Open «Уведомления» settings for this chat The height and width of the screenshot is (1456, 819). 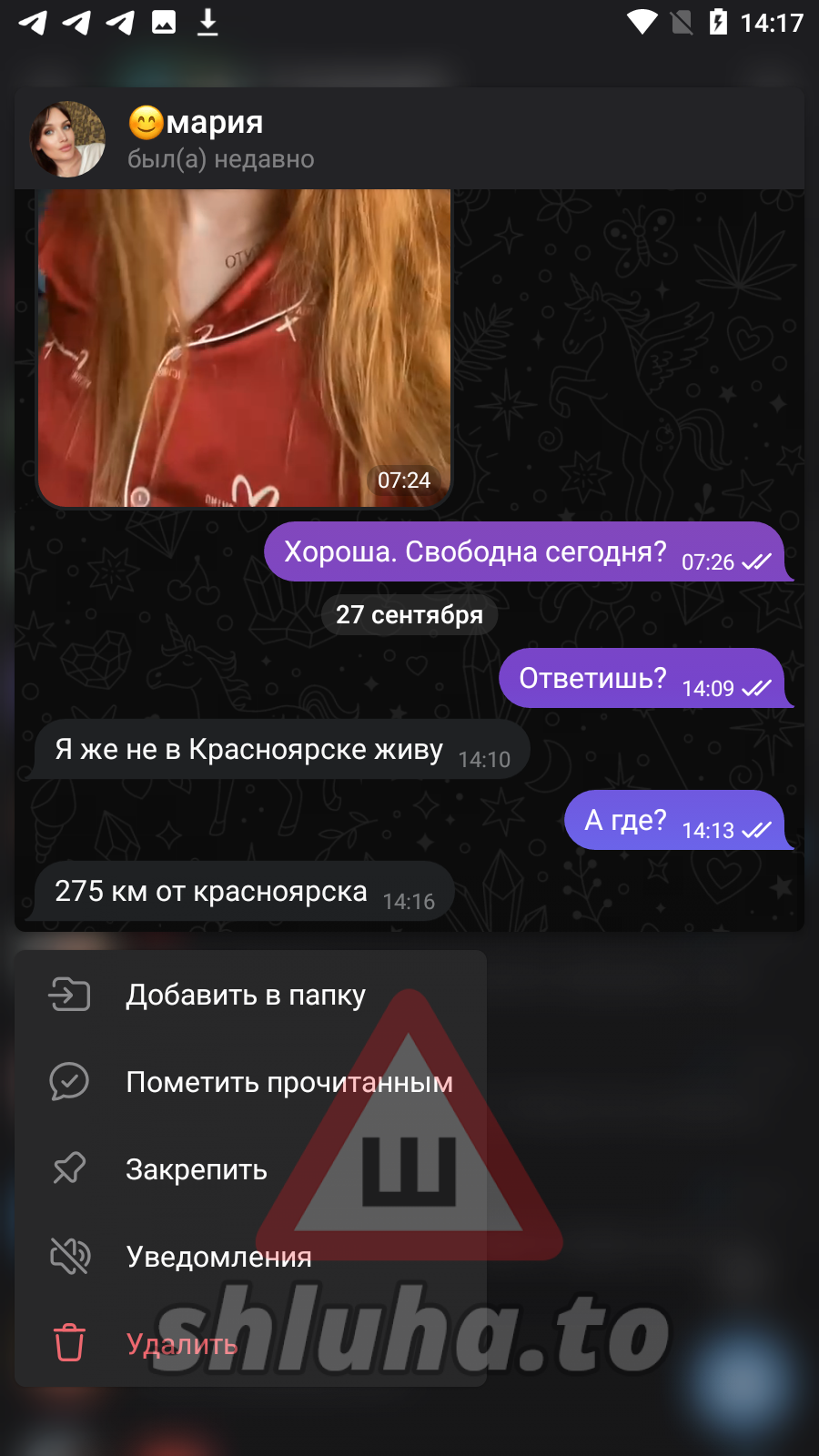(x=218, y=1257)
